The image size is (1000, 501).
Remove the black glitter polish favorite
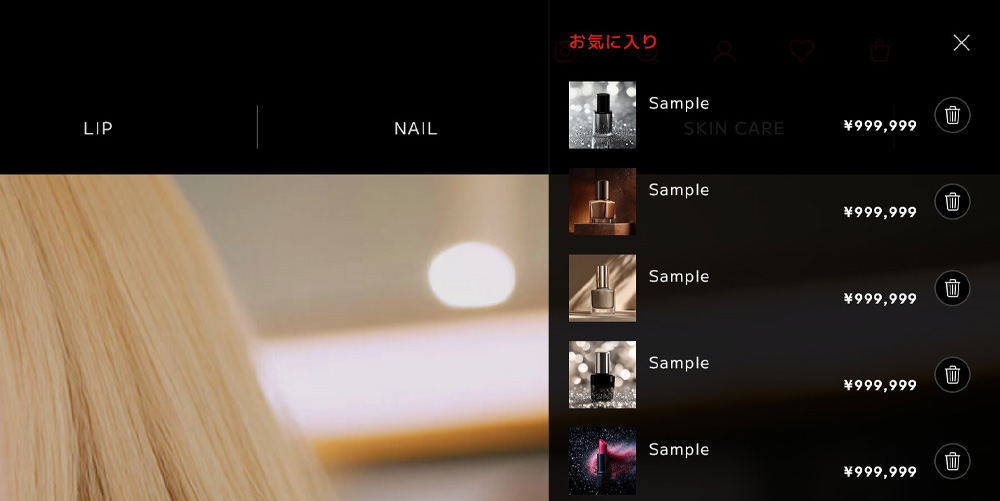click(952, 375)
